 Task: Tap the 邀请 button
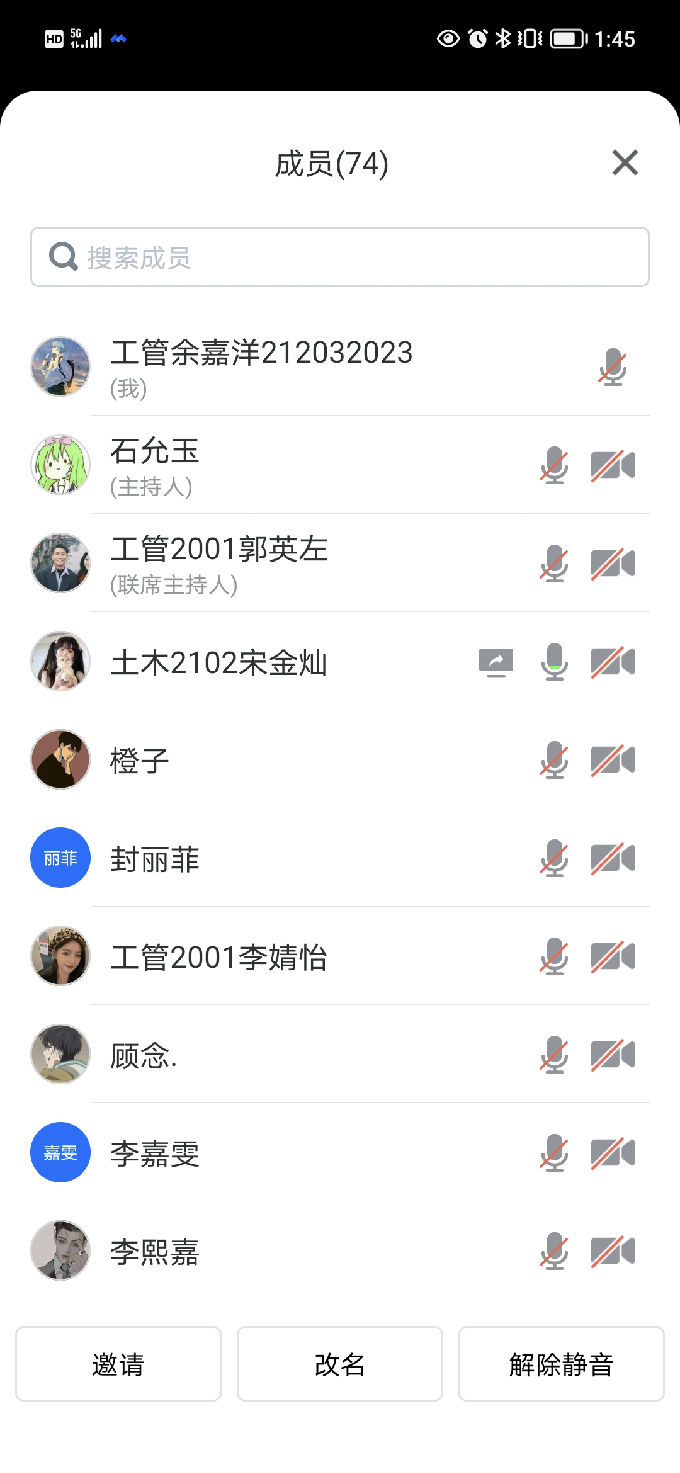[118, 1364]
